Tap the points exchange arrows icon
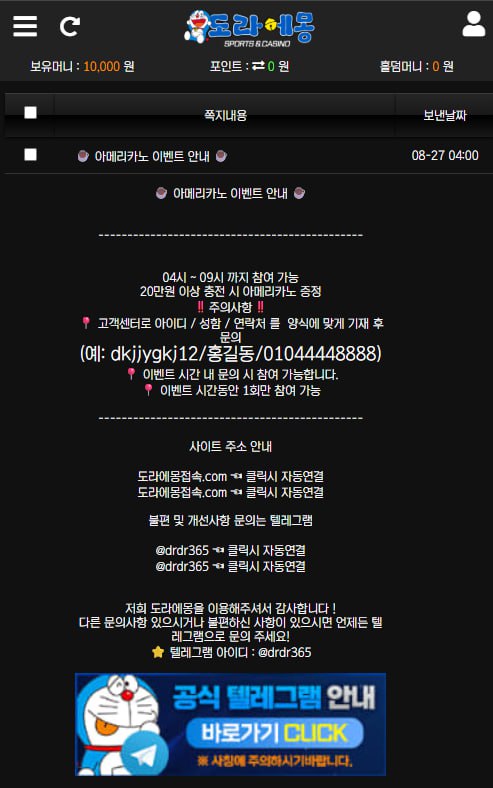 click(x=258, y=66)
